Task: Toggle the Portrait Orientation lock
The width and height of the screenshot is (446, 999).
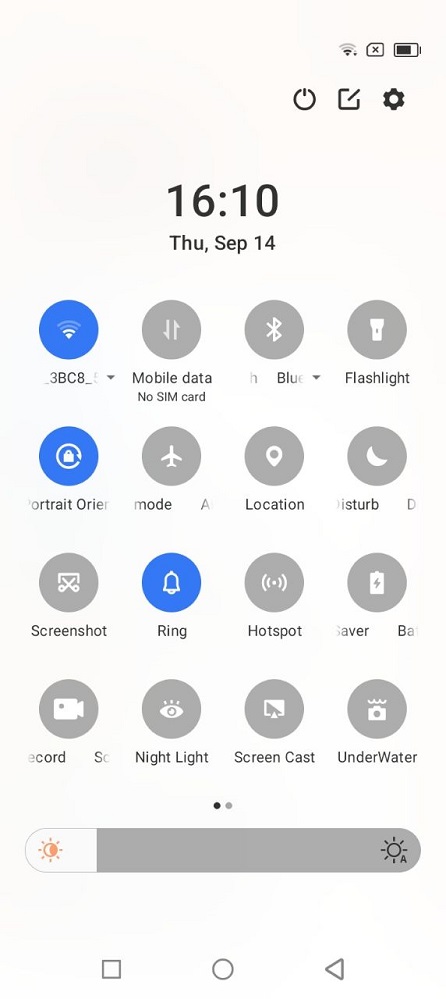Action: (x=69, y=456)
